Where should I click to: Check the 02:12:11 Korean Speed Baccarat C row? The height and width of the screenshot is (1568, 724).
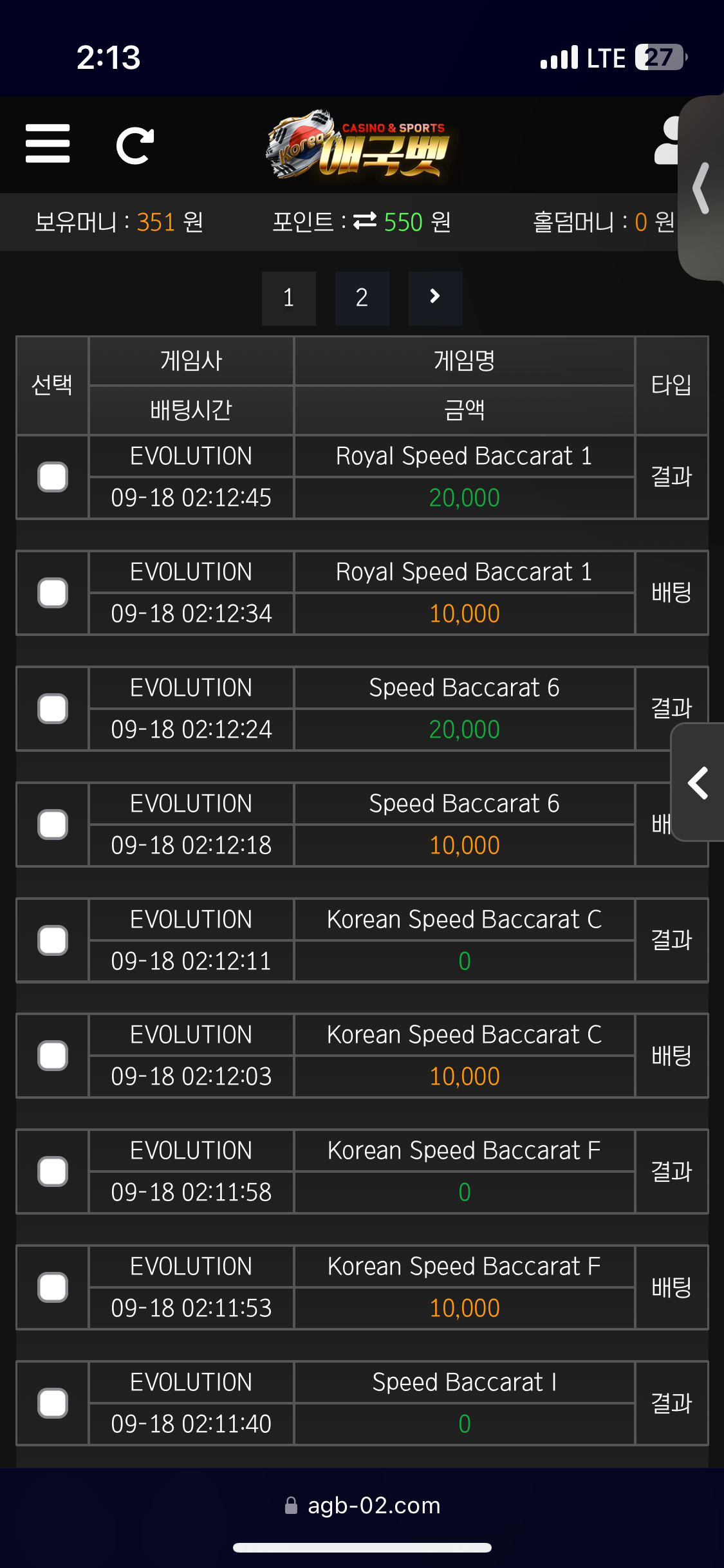[53, 940]
